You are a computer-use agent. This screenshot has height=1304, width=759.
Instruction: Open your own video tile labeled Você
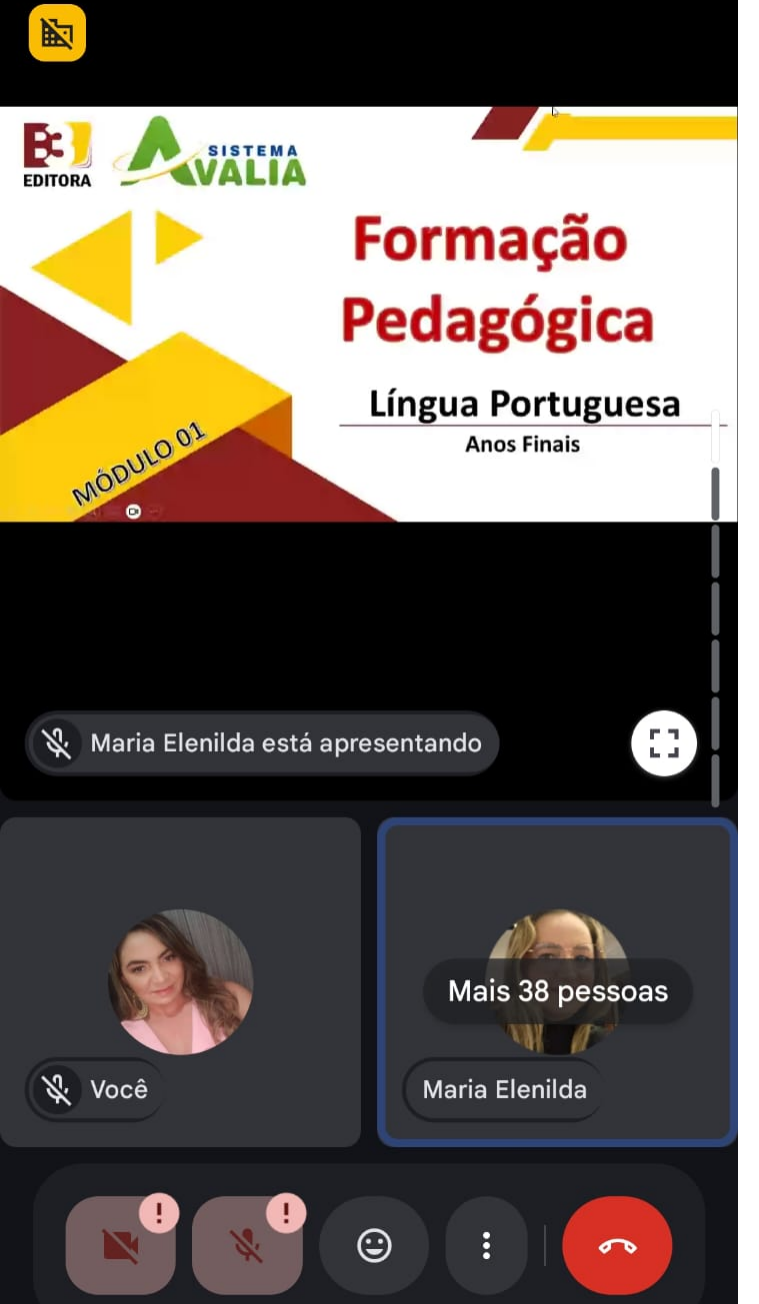click(180, 982)
